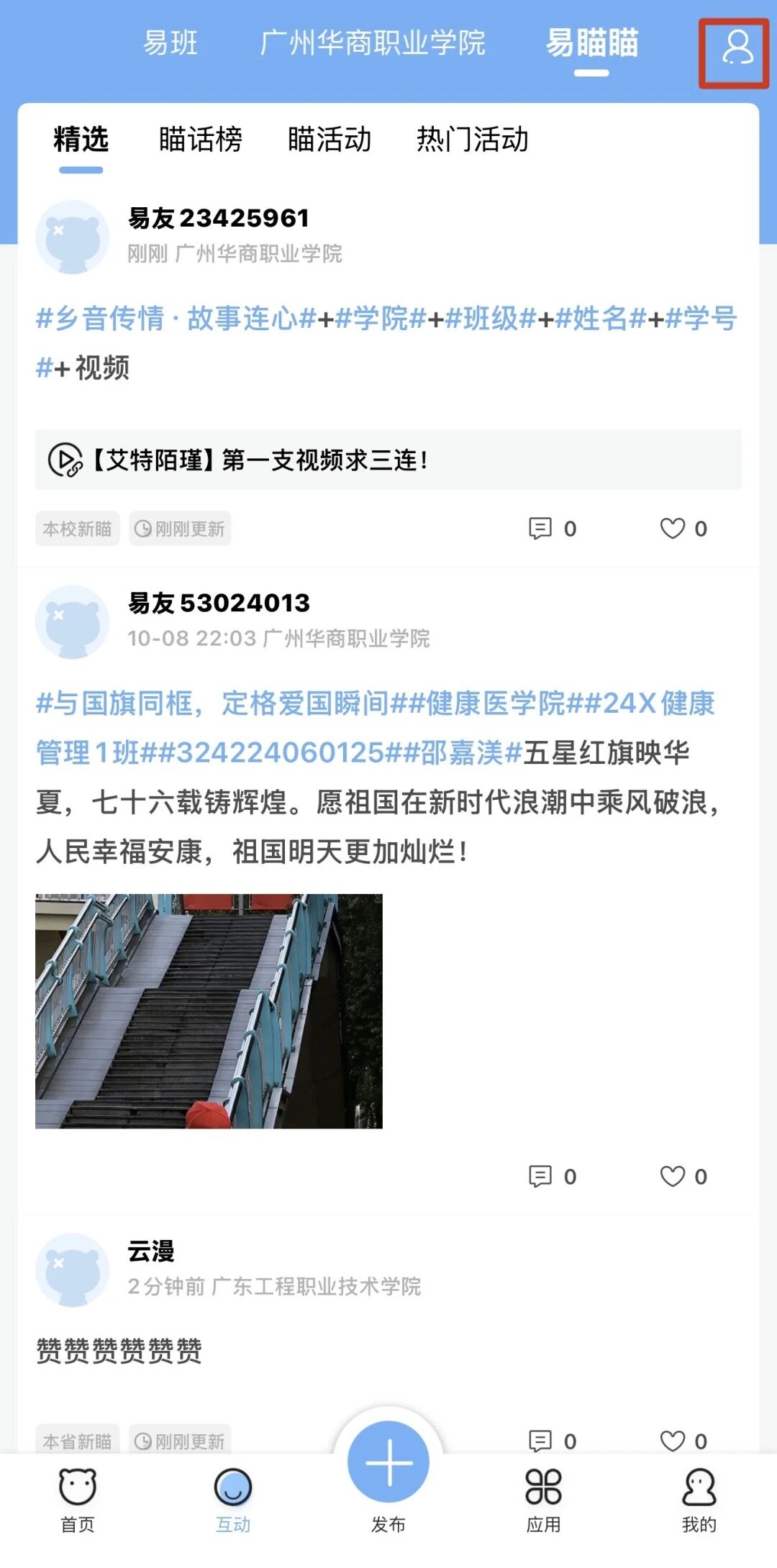Comment on 易友53024013's post

(x=540, y=1176)
